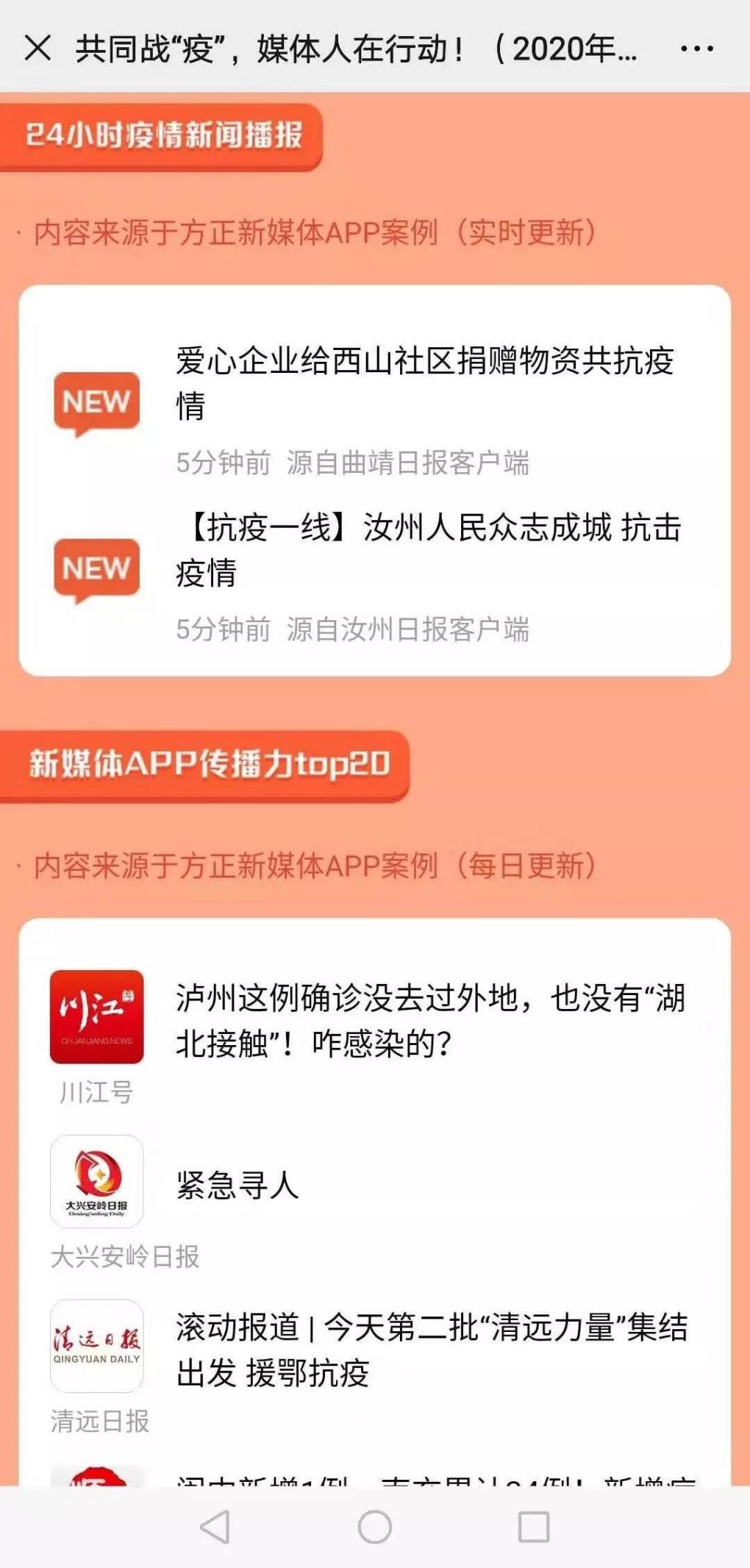Go to the home screen
This screenshot has height=1568, width=750.
(x=374, y=1527)
